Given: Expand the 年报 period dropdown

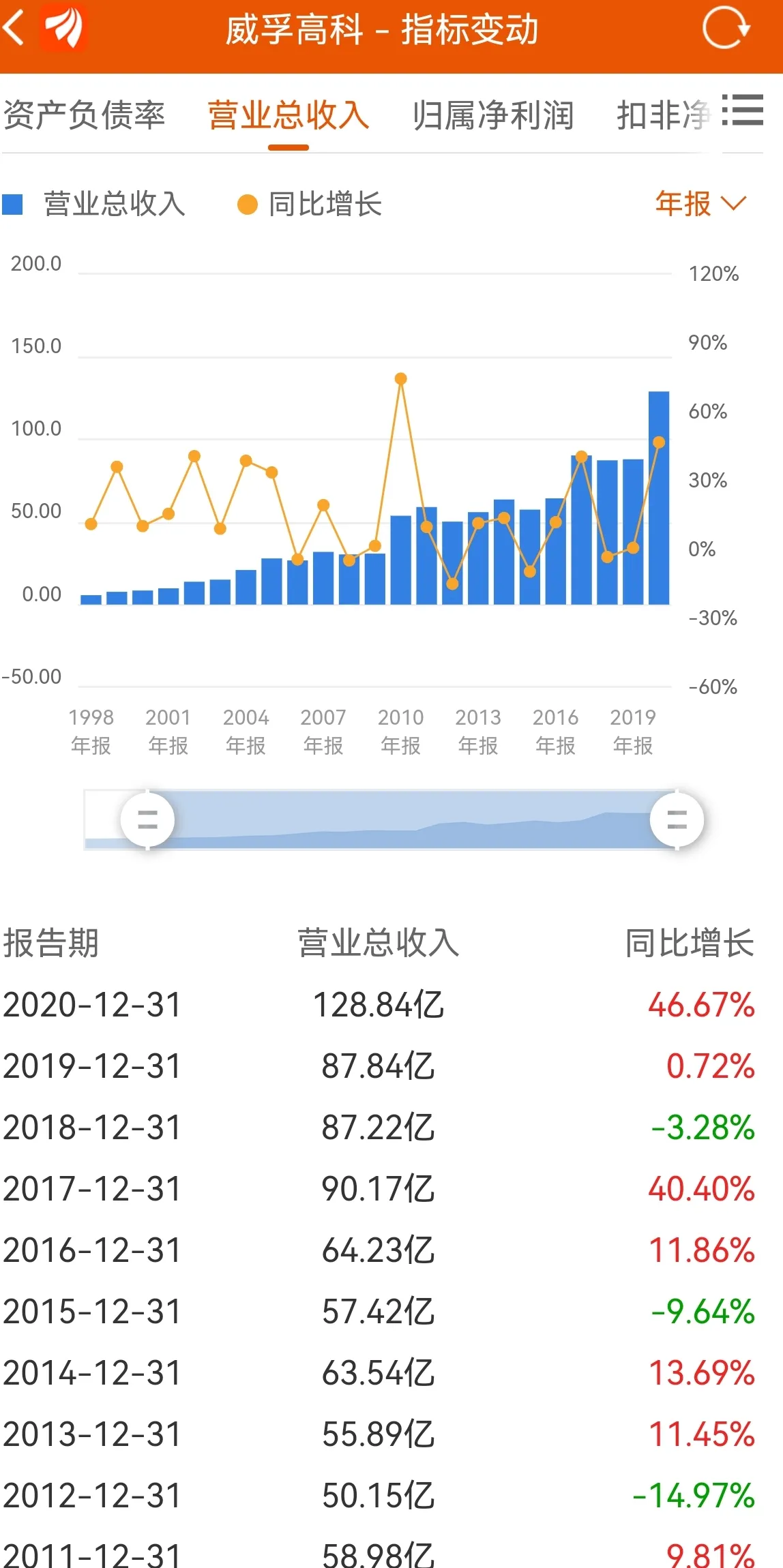Looking at the screenshot, I should (700, 203).
